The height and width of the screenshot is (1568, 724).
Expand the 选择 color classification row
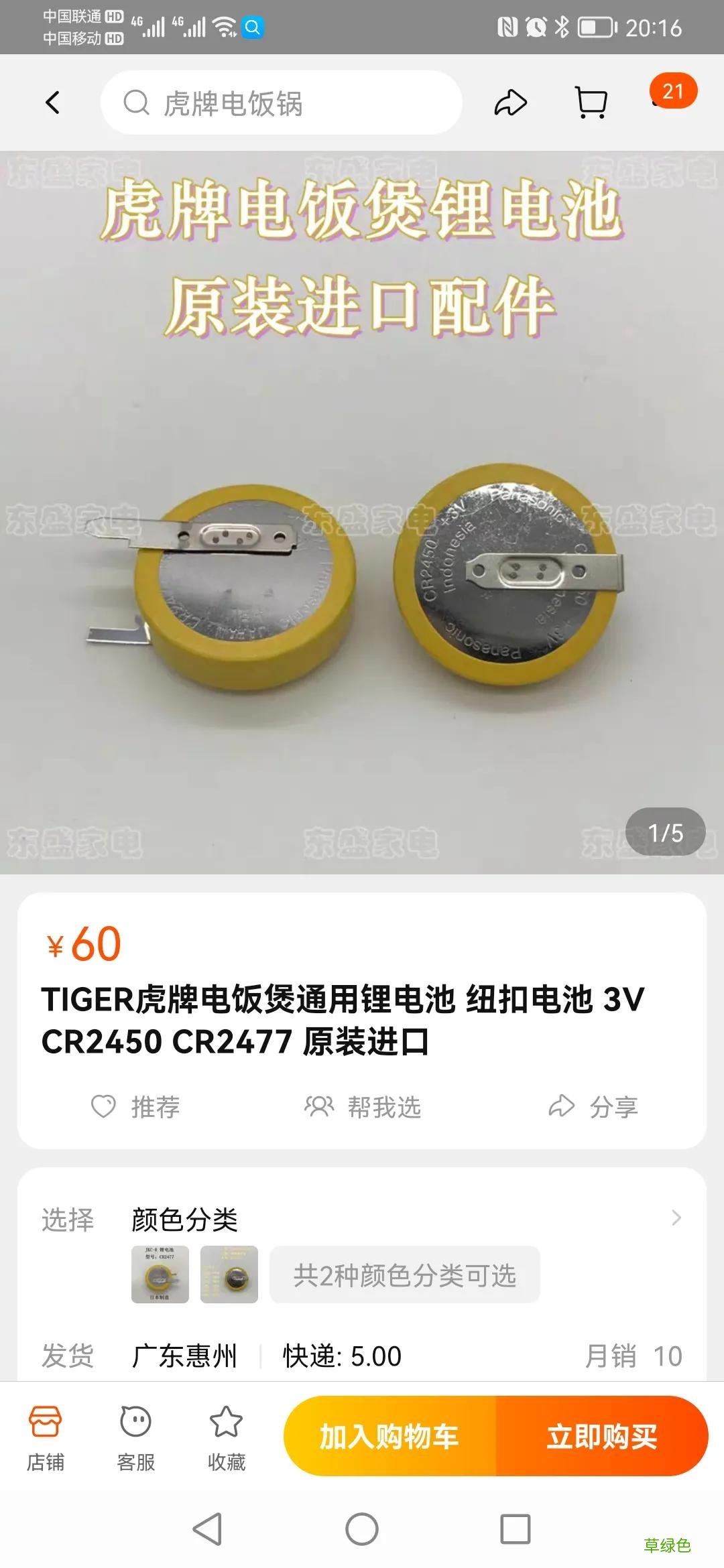[68, 1218]
